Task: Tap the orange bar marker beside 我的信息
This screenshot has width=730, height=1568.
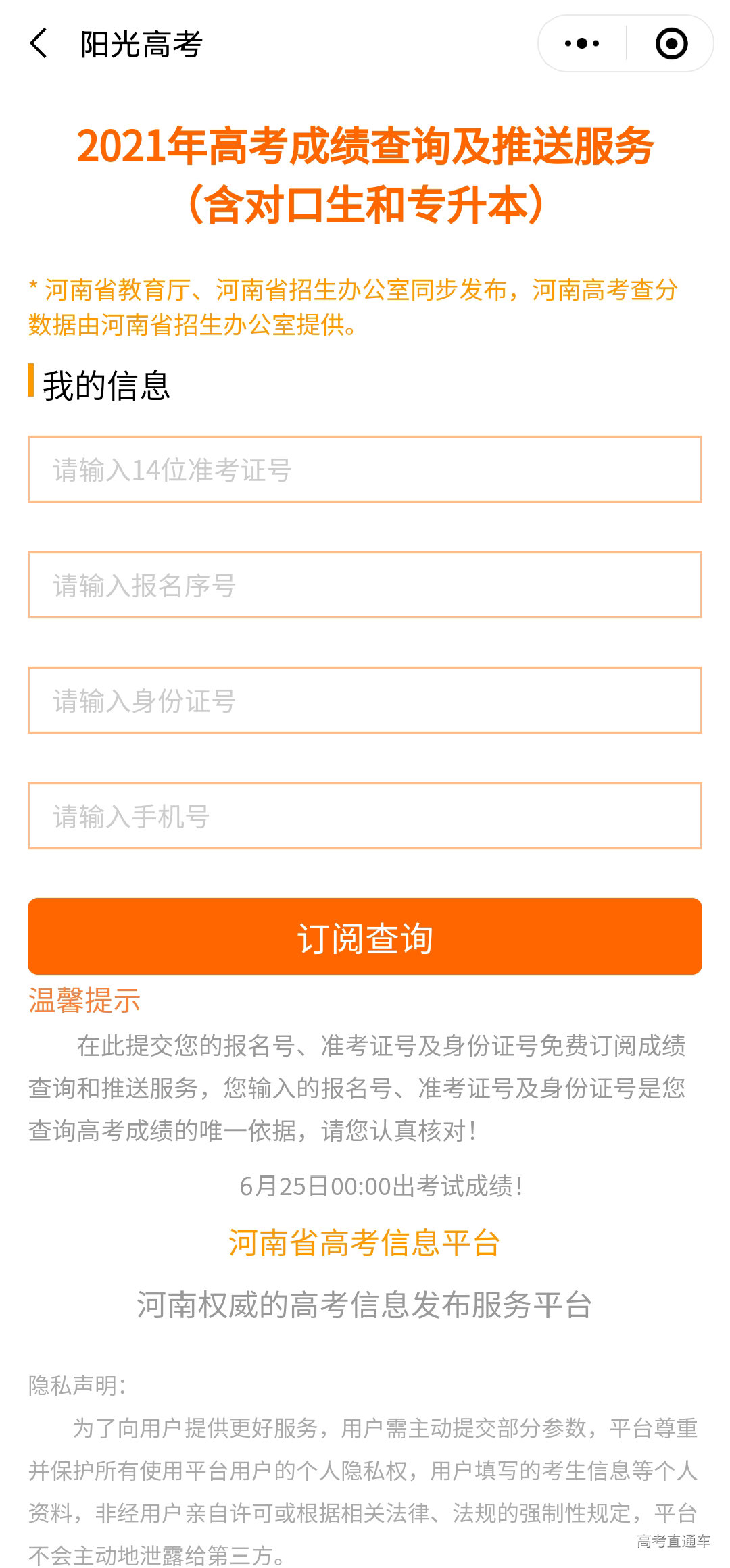Action: [31, 382]
